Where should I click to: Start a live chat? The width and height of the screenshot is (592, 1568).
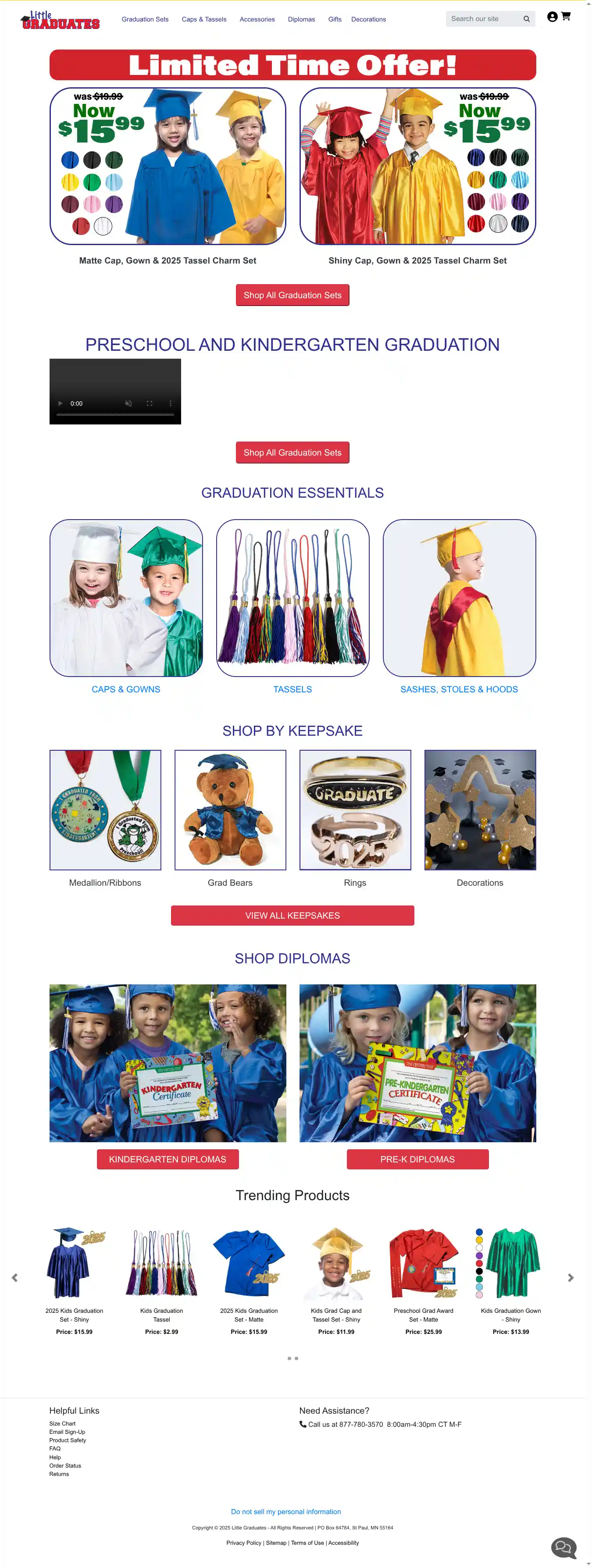tap(563, 1546)
